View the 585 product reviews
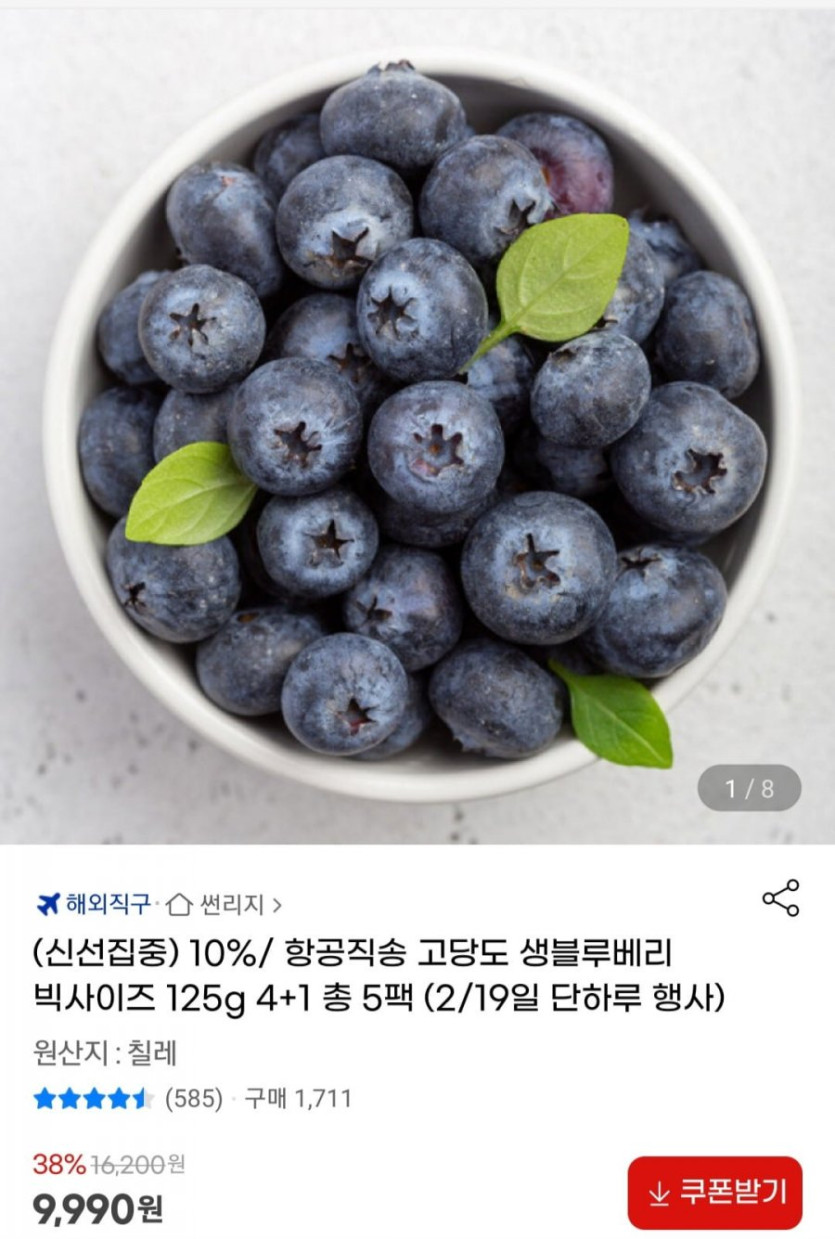 click(x=193, y=1099)
